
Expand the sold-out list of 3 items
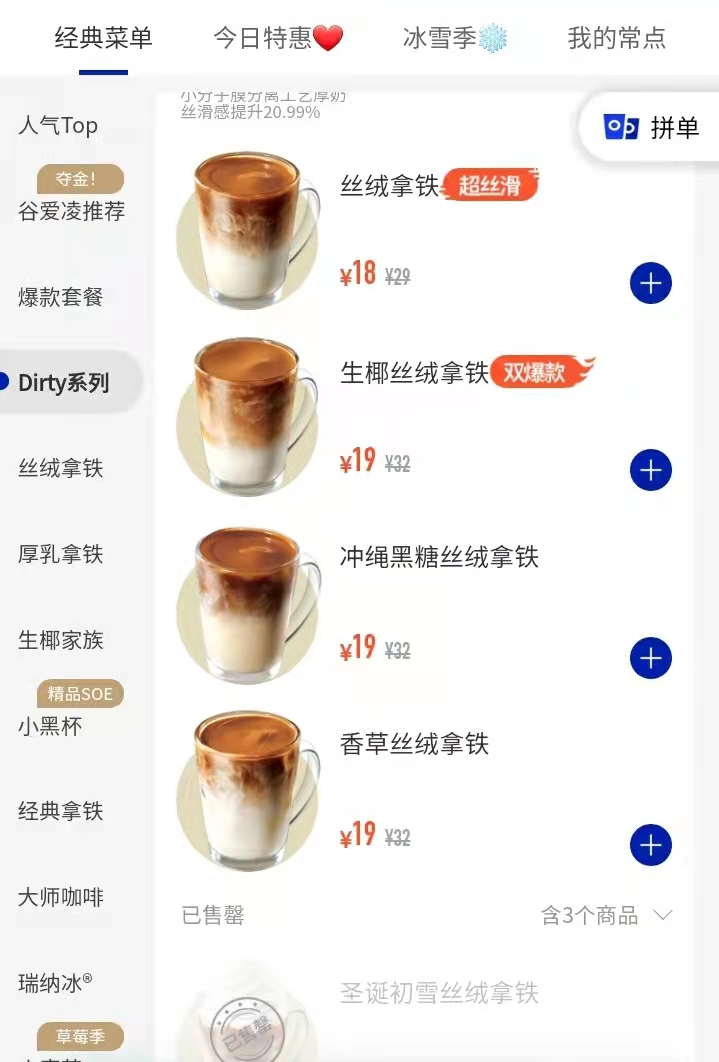point(606,915)
